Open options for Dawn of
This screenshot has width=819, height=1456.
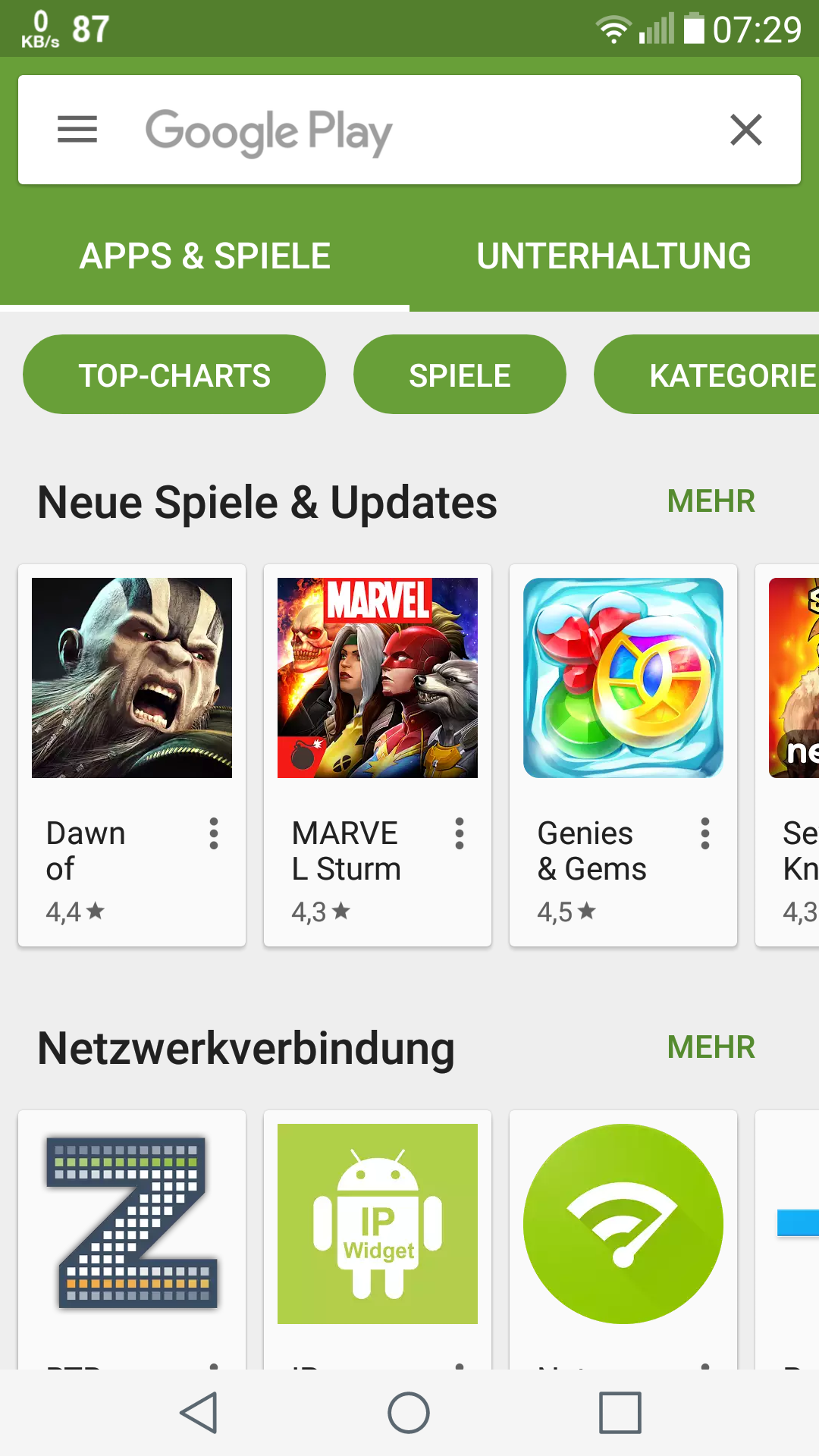click(214, 833)
